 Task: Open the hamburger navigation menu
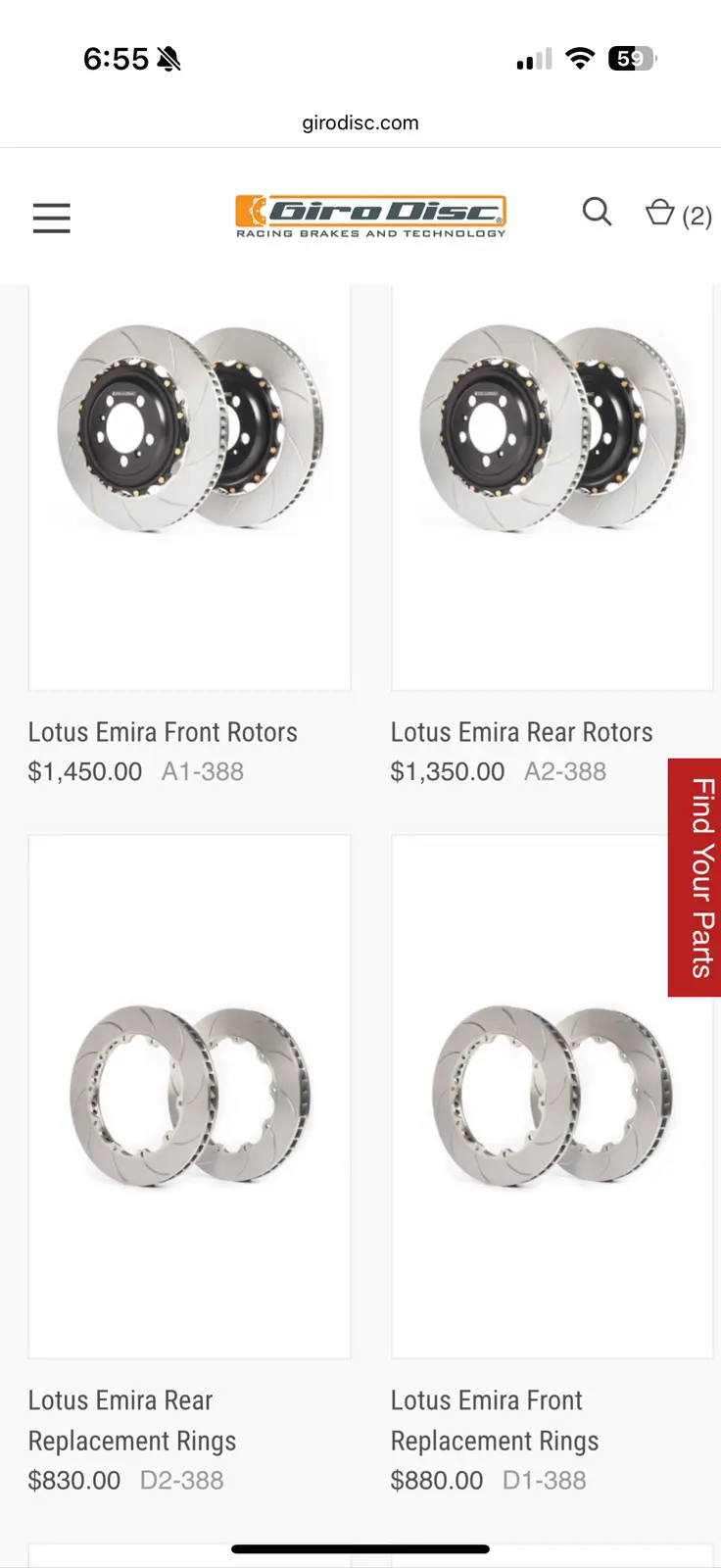[x=52, y=217]
